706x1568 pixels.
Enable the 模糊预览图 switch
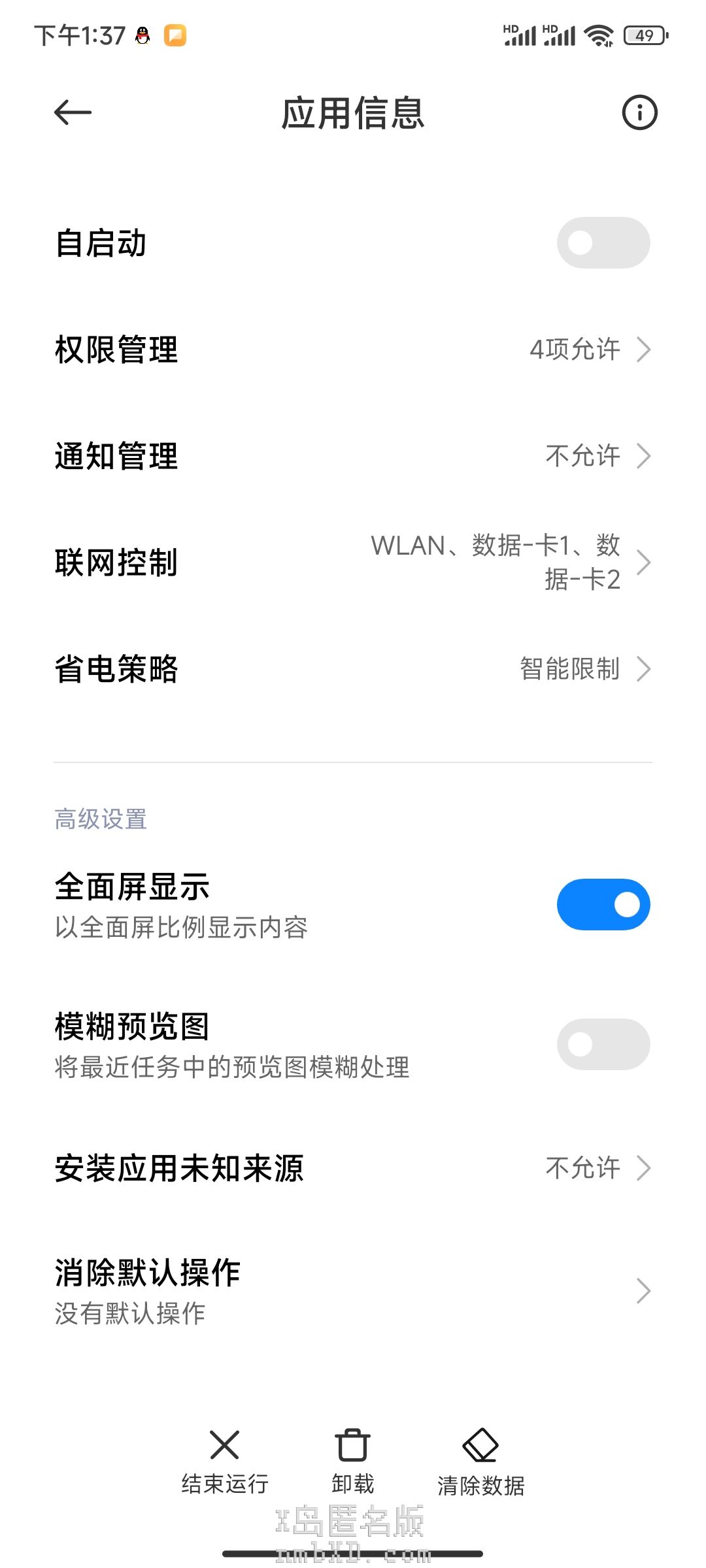tap(603, 1044)
